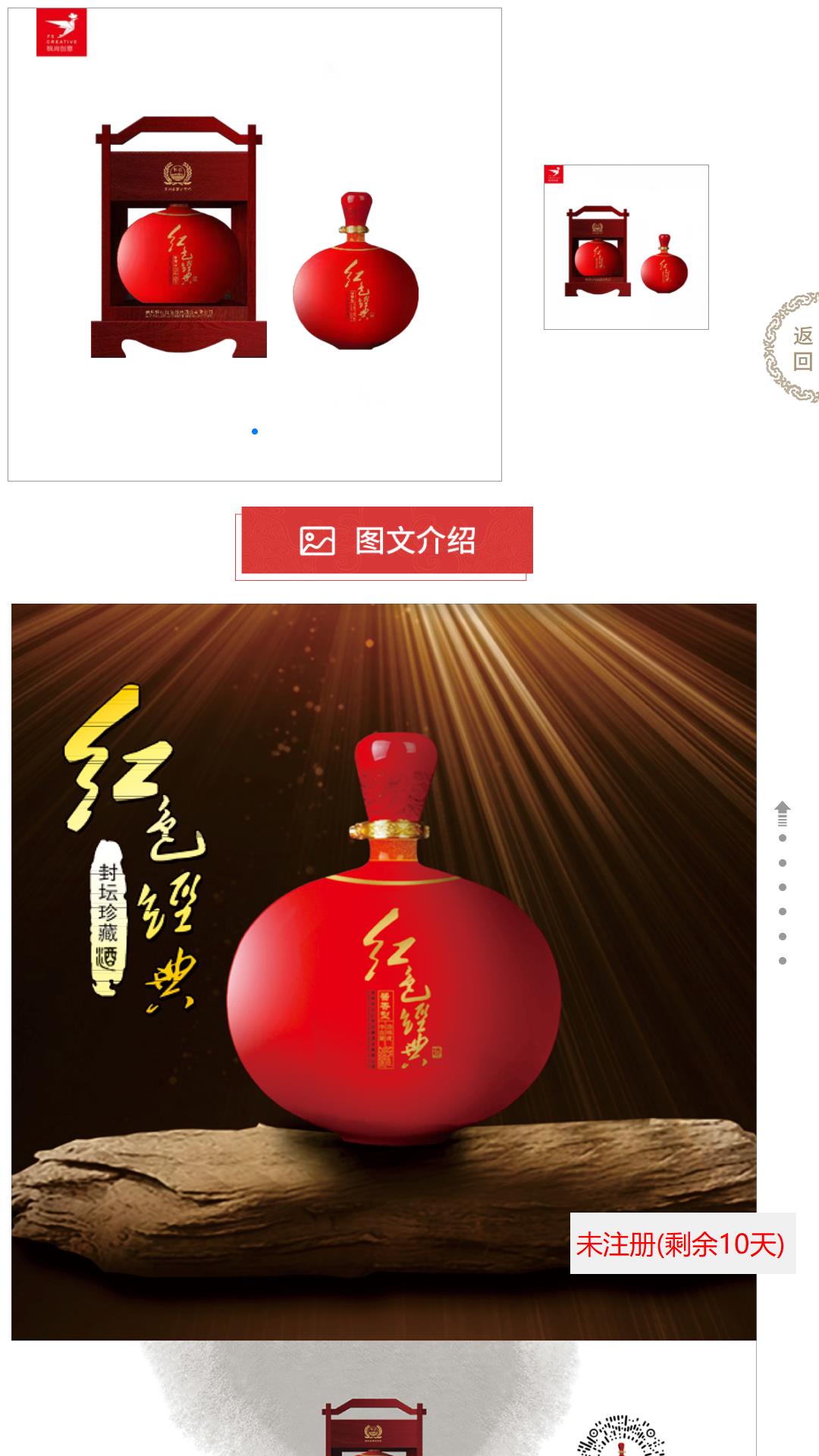The height and width of the screenshot is (1456, 819).
Task: Tap the carousel page indicator dot
Action: [255, 431]
